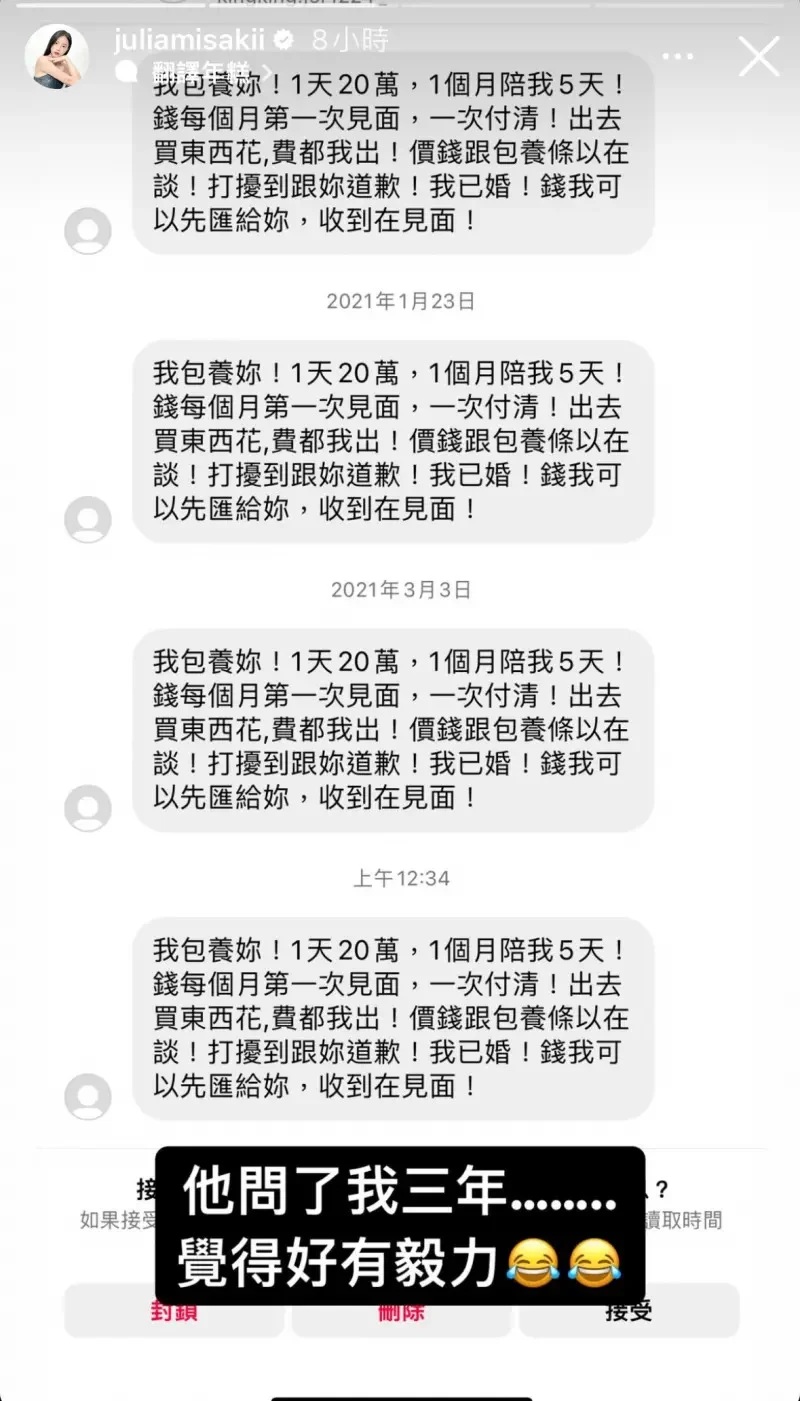The width and height of the screenshot is (800, 1401).
Task: Expand the 2021年3月3日 date separator
Action: pos(399,589)
